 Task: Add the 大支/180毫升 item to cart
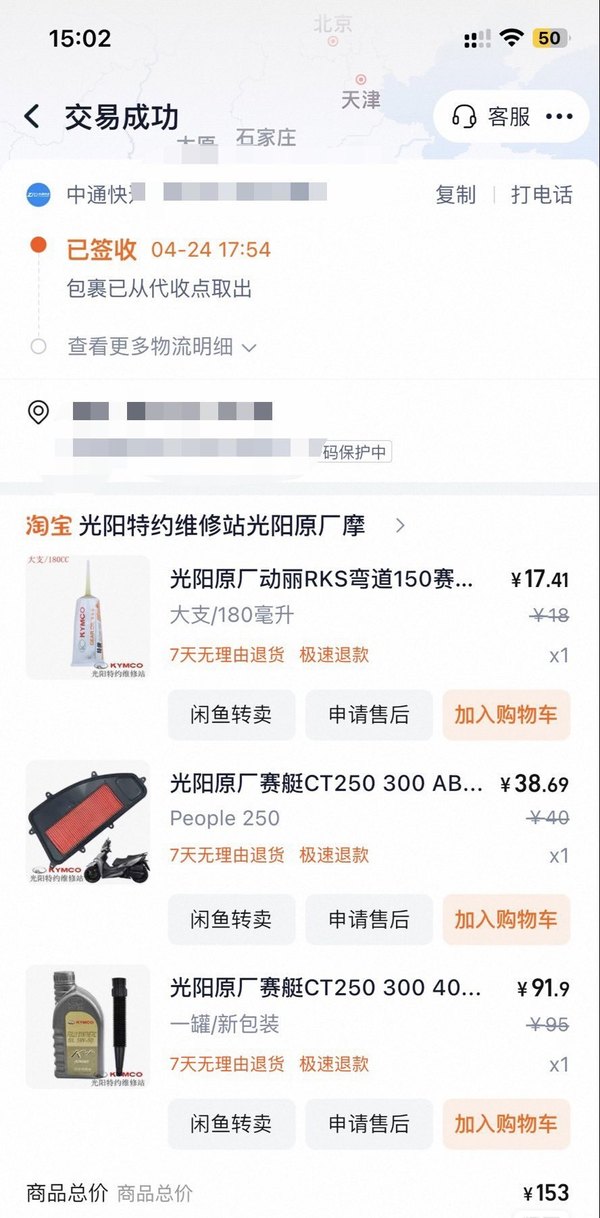coord(506,715)
